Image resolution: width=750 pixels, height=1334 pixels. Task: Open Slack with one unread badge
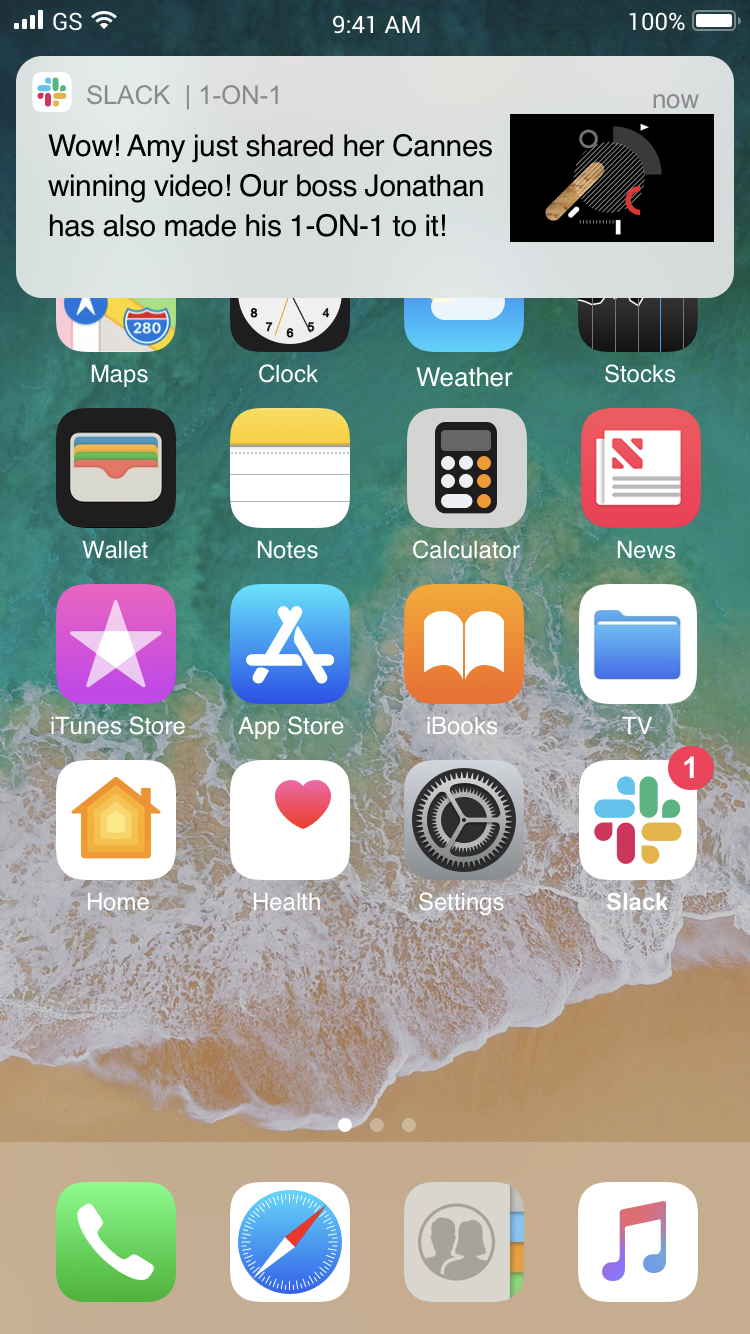[638, 820]
